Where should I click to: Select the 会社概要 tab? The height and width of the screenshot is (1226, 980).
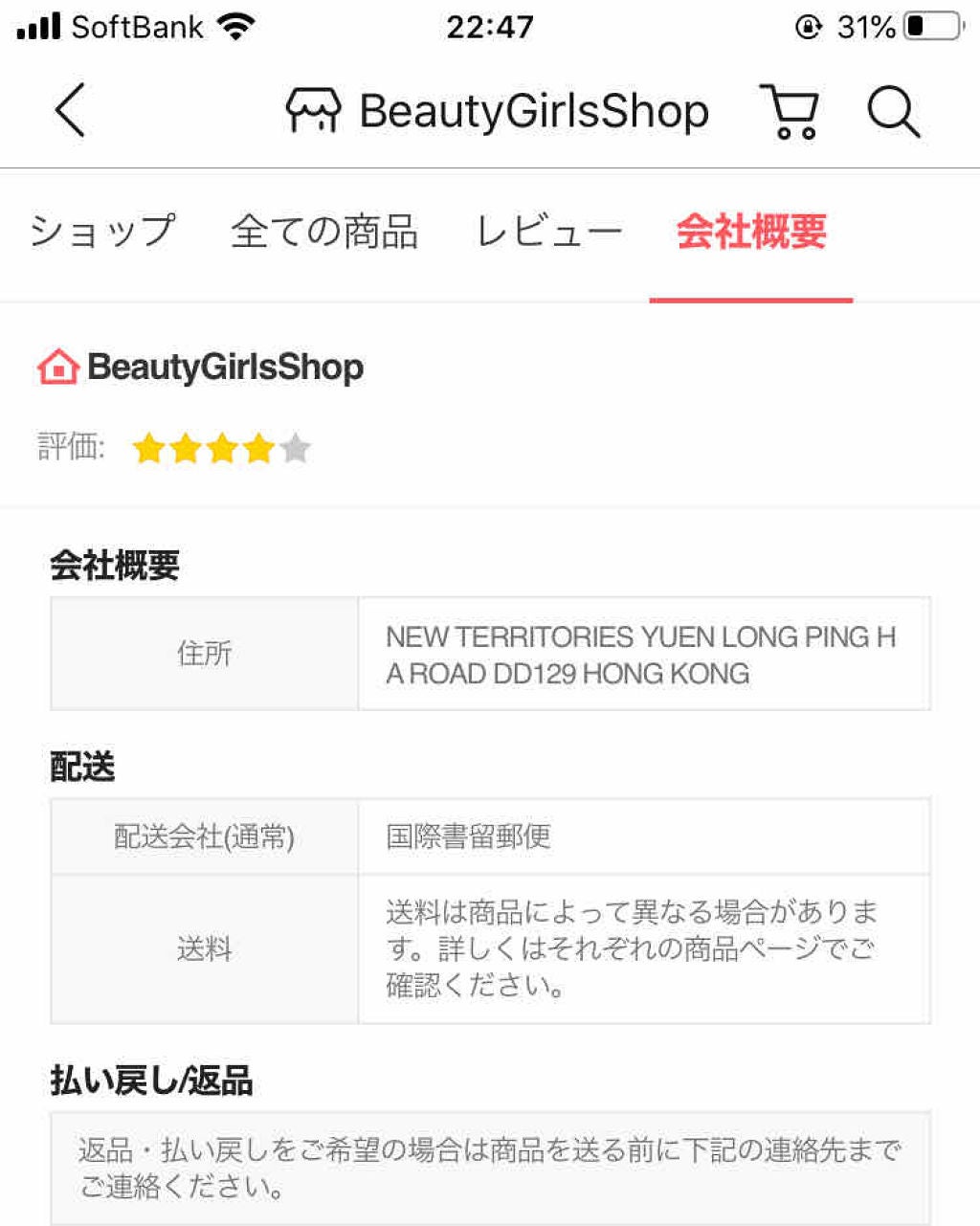751,232
